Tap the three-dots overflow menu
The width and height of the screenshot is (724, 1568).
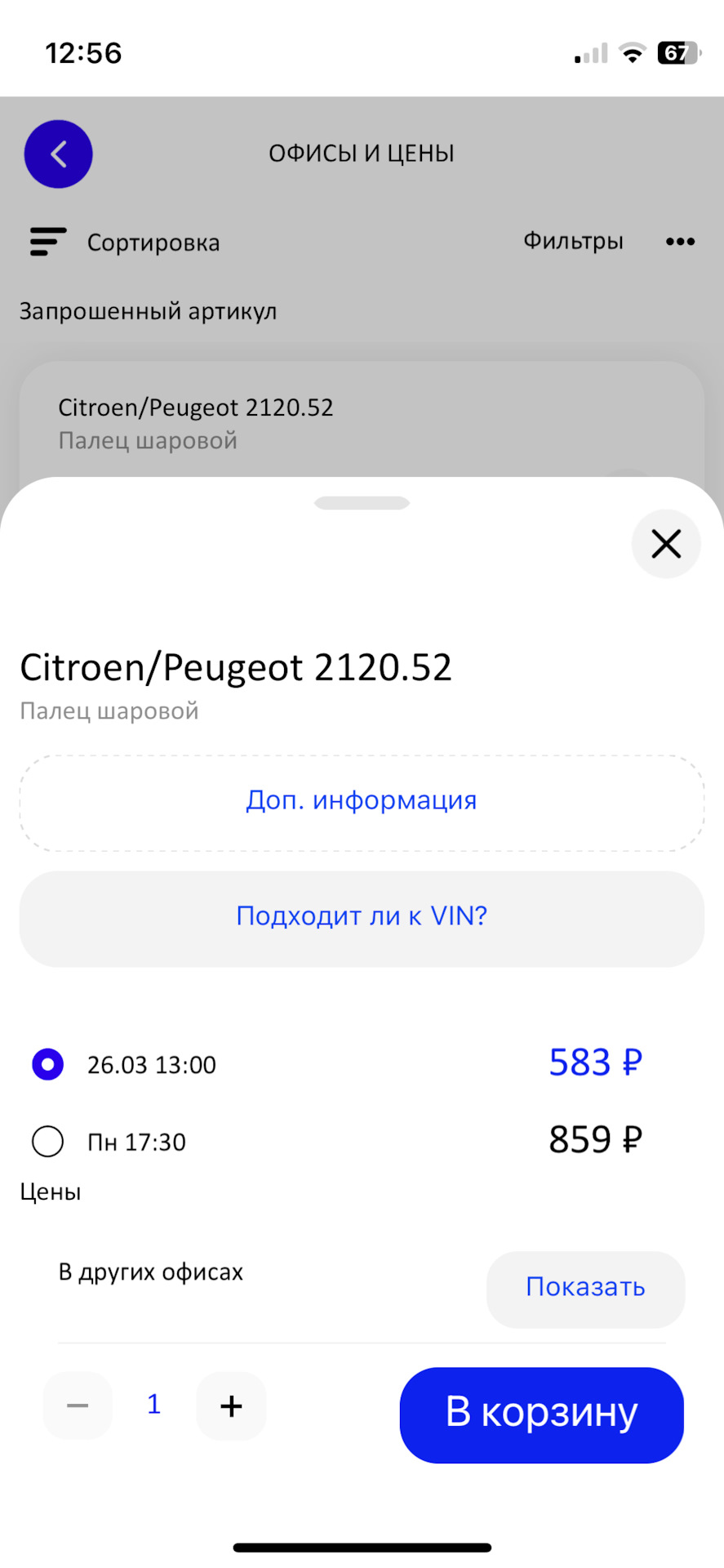(680, 242)
